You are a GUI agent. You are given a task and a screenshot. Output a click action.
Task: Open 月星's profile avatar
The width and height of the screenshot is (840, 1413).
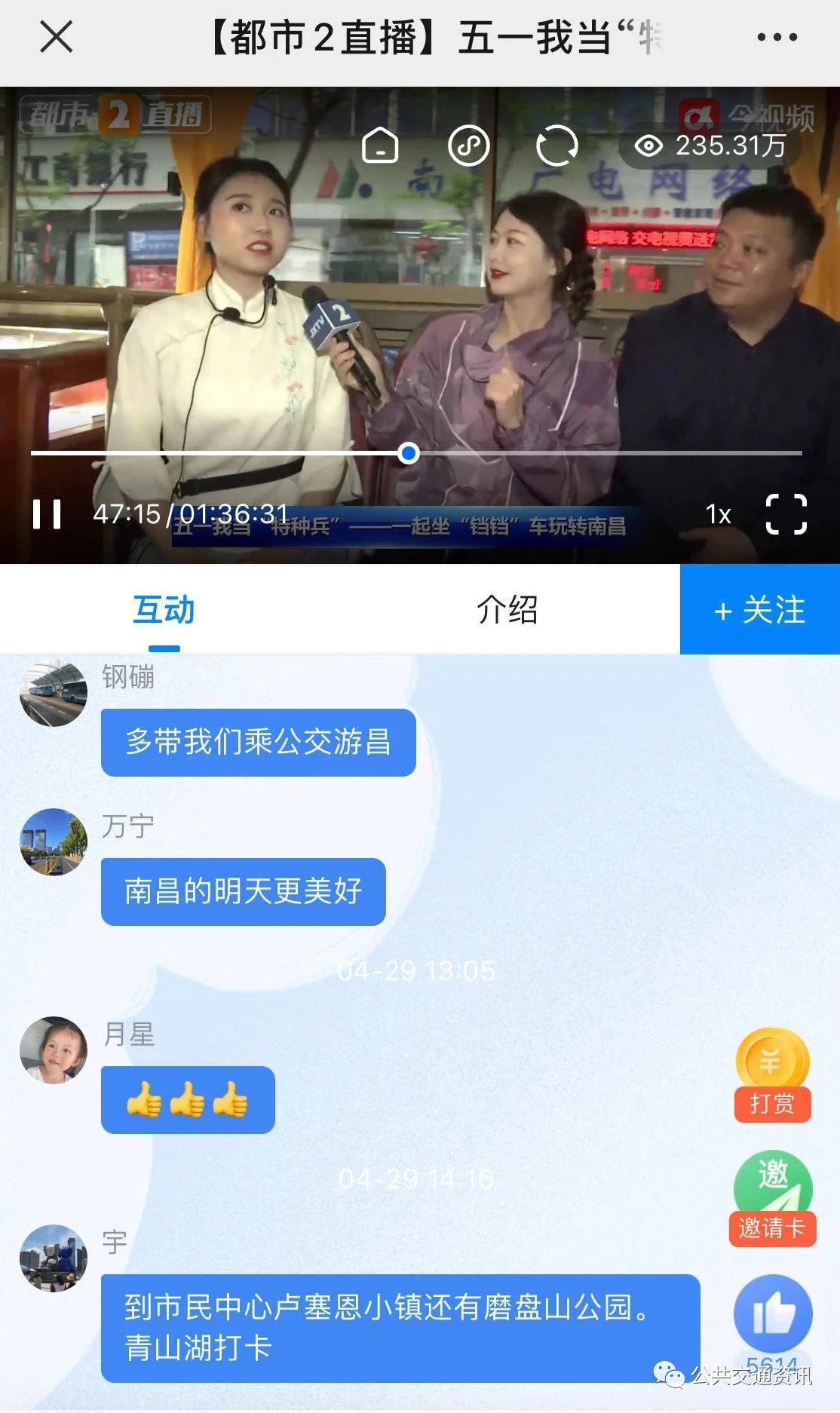coord(53,1050)
